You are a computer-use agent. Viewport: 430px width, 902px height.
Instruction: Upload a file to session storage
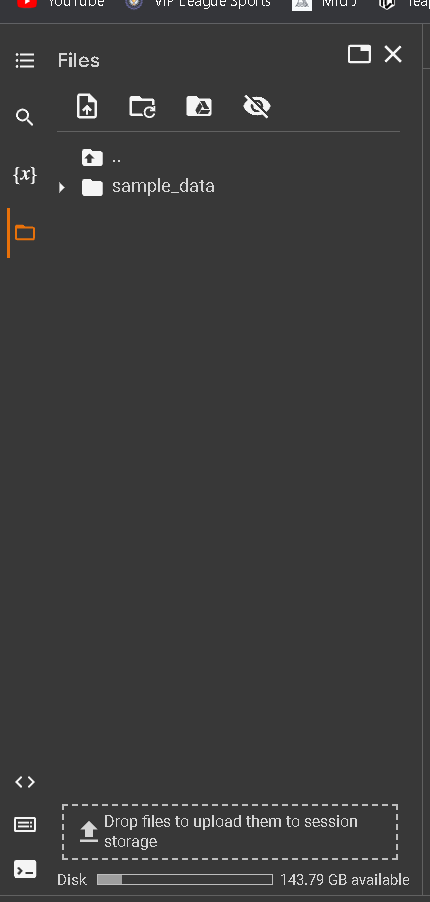coord(87,106)
